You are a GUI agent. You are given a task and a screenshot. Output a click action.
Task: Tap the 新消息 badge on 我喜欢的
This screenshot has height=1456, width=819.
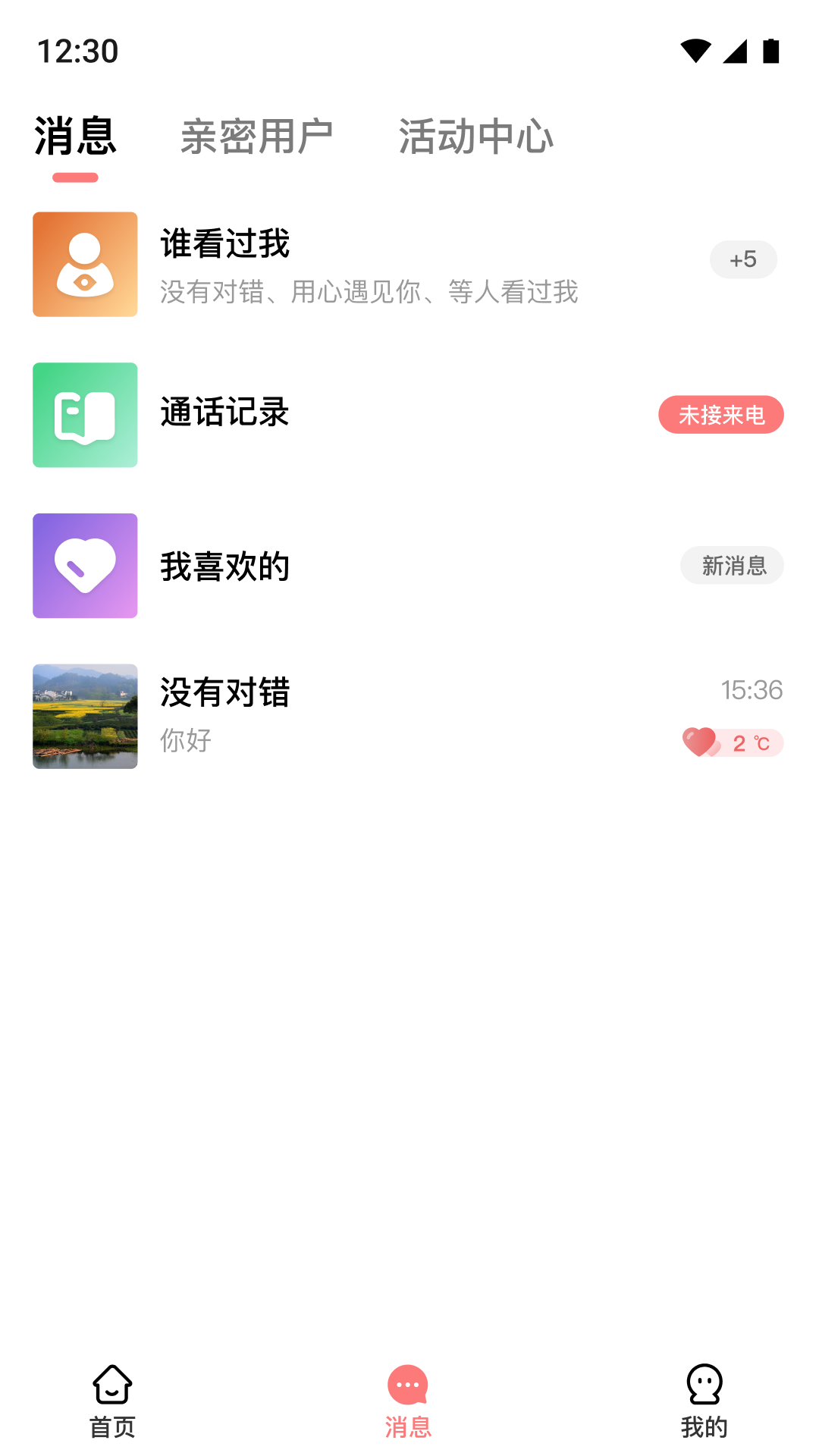(x=732, y=565)
